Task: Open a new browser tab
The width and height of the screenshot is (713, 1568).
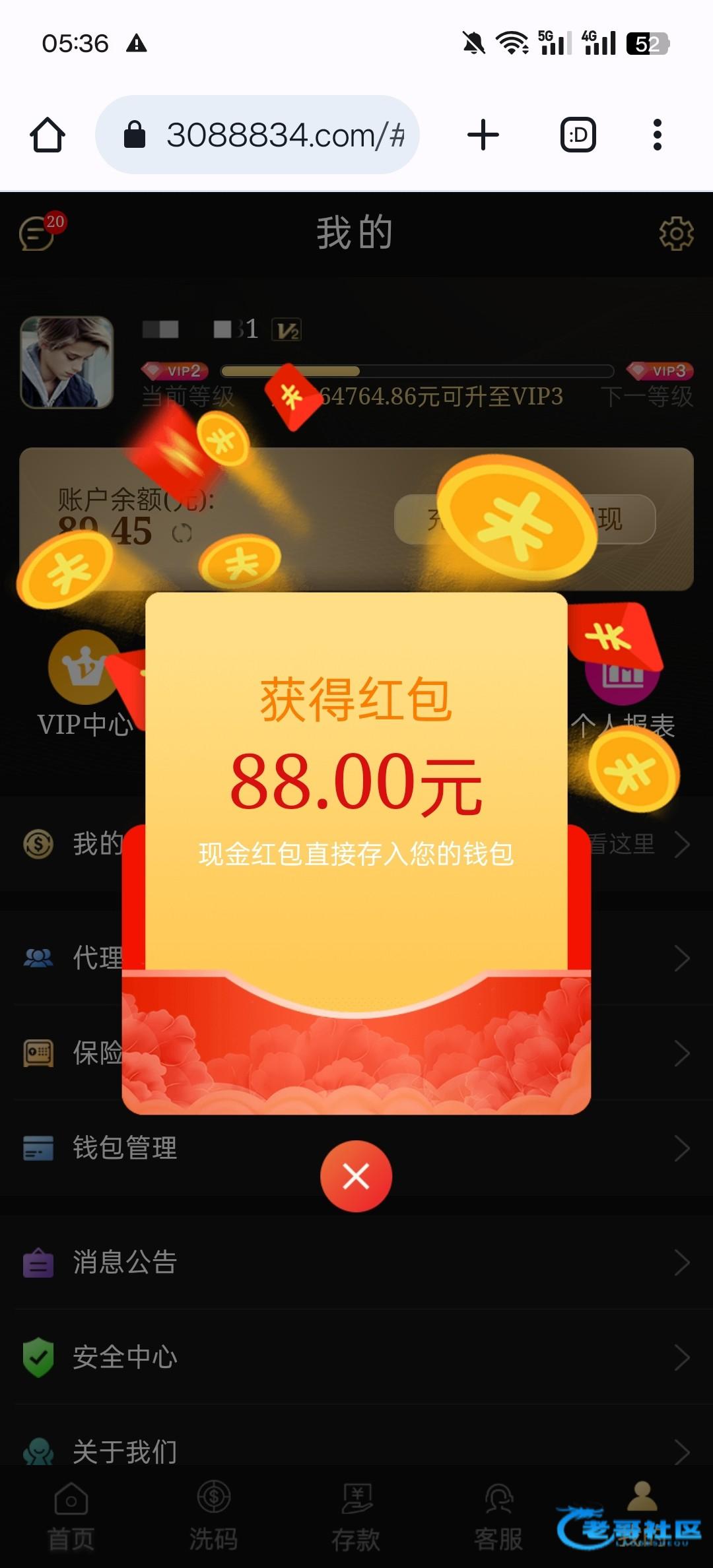Action: (483, 135)
